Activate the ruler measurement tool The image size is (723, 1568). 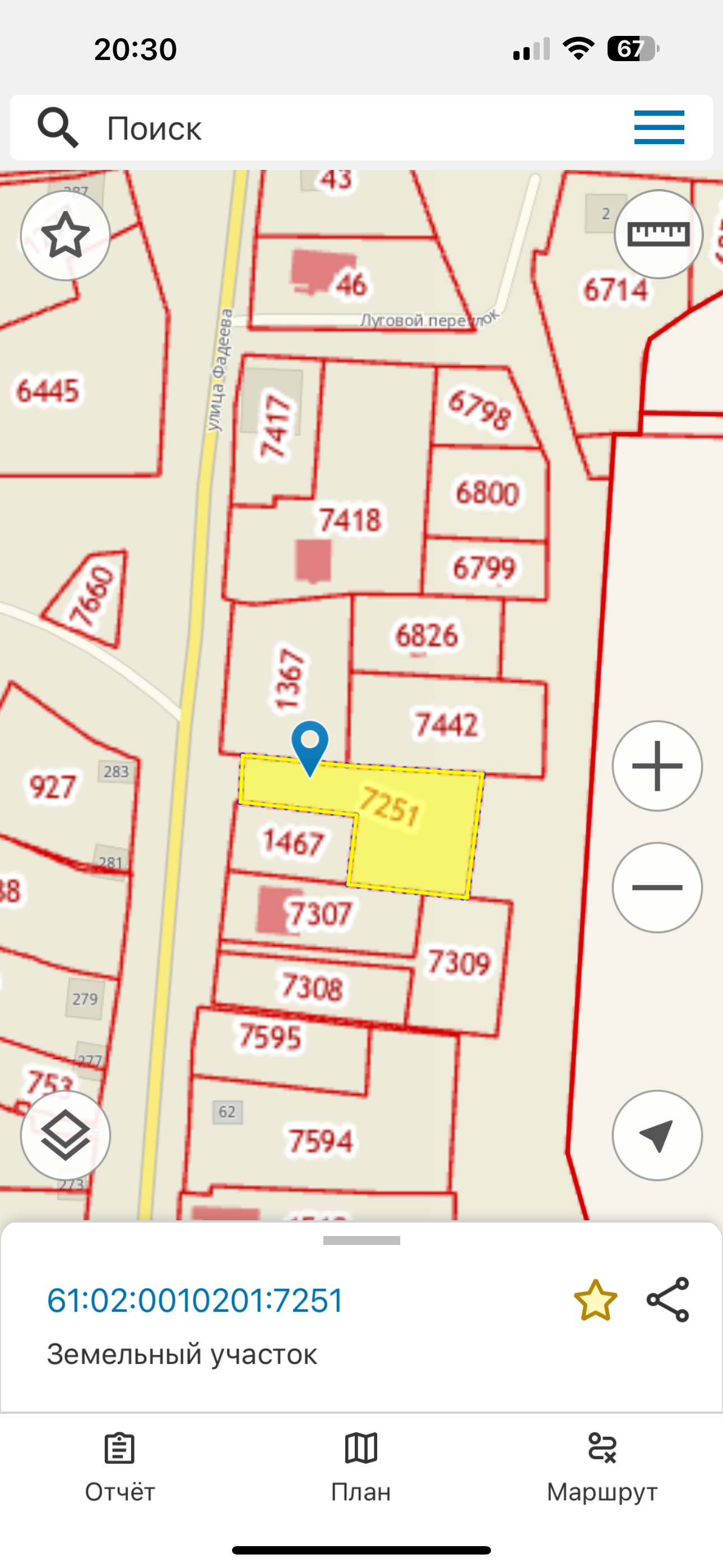pos(658,234)
